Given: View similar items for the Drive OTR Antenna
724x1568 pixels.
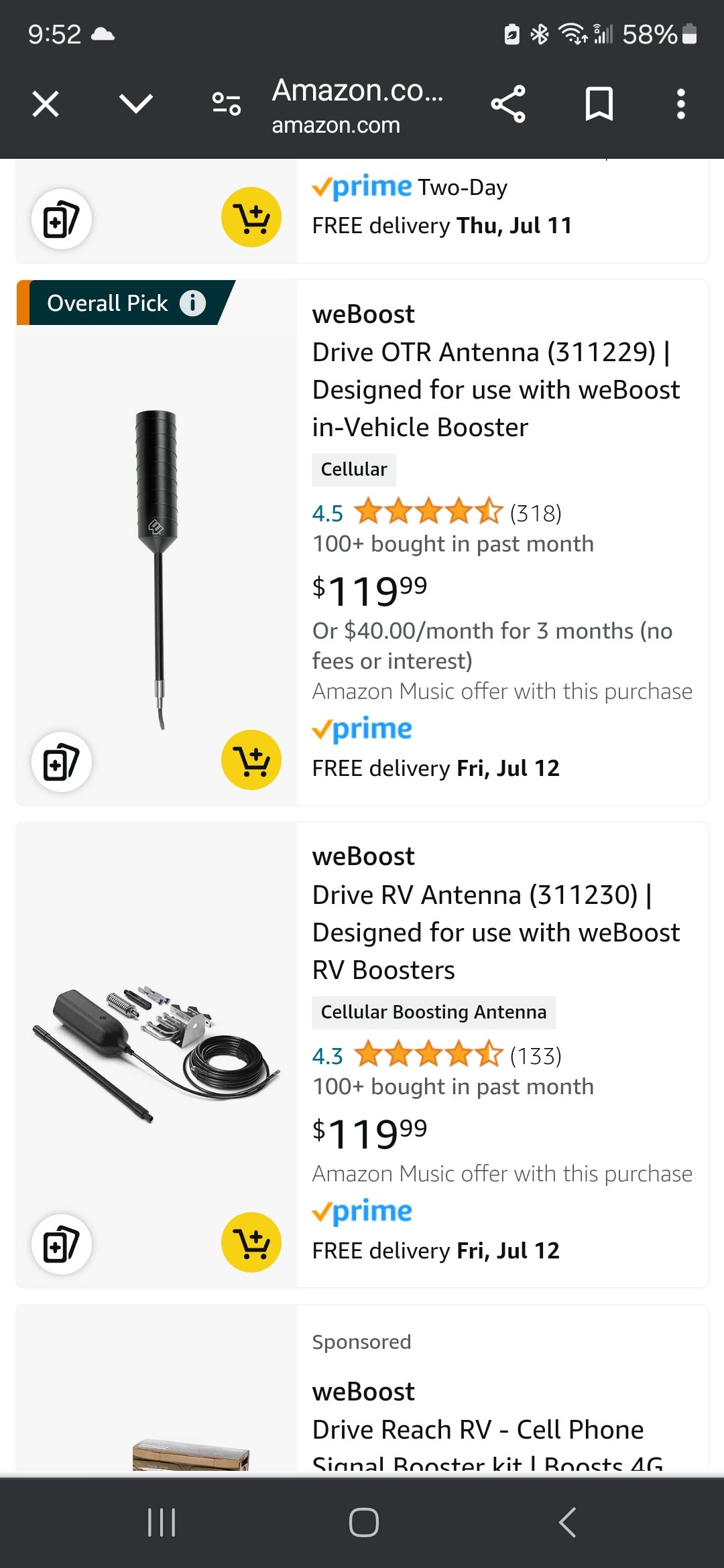Looking at the screenshot, I should pos(62,763).
